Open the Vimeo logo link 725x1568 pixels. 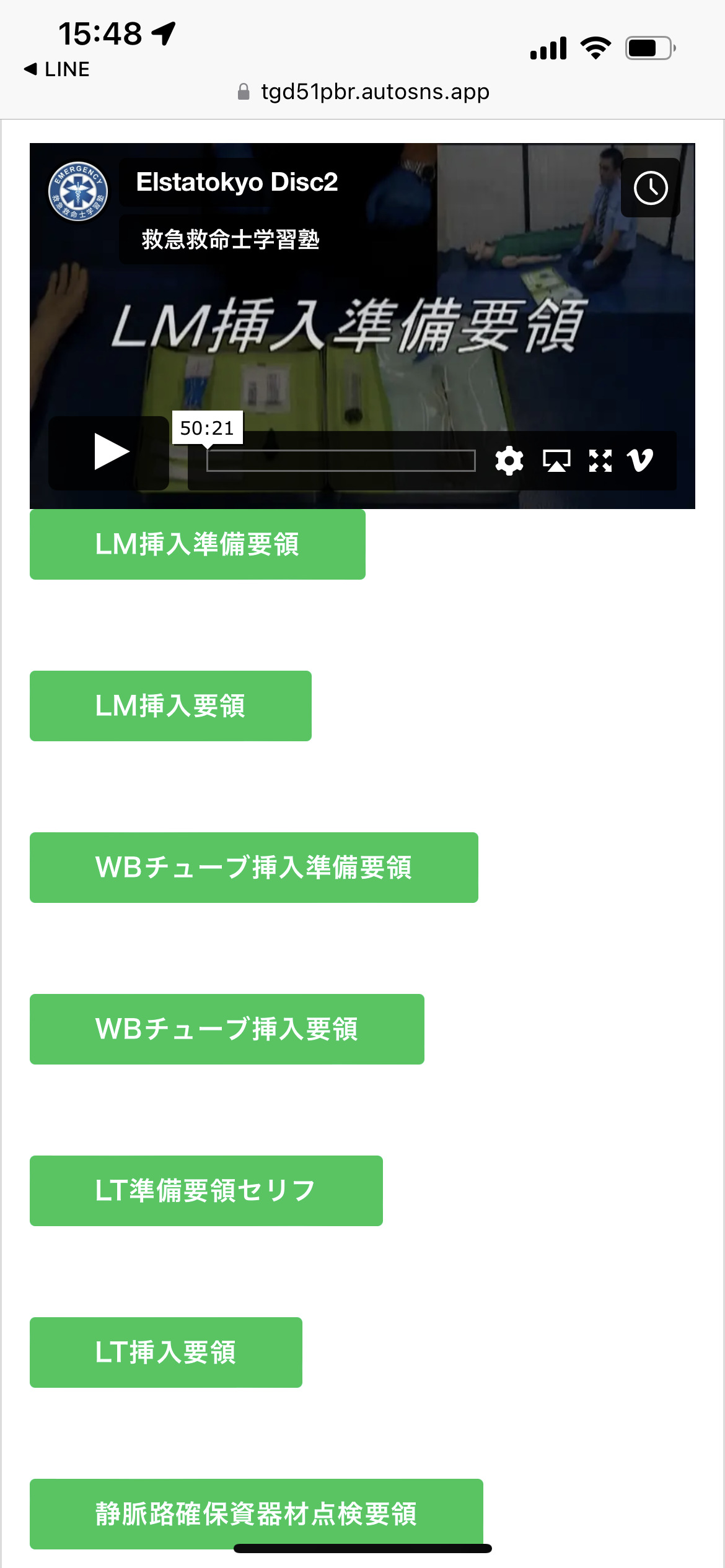[x=640, y=461]
